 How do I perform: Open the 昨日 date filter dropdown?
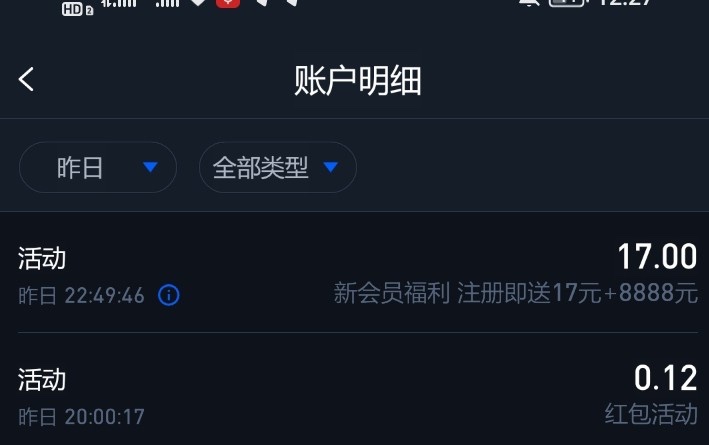[x=98, y=168]
